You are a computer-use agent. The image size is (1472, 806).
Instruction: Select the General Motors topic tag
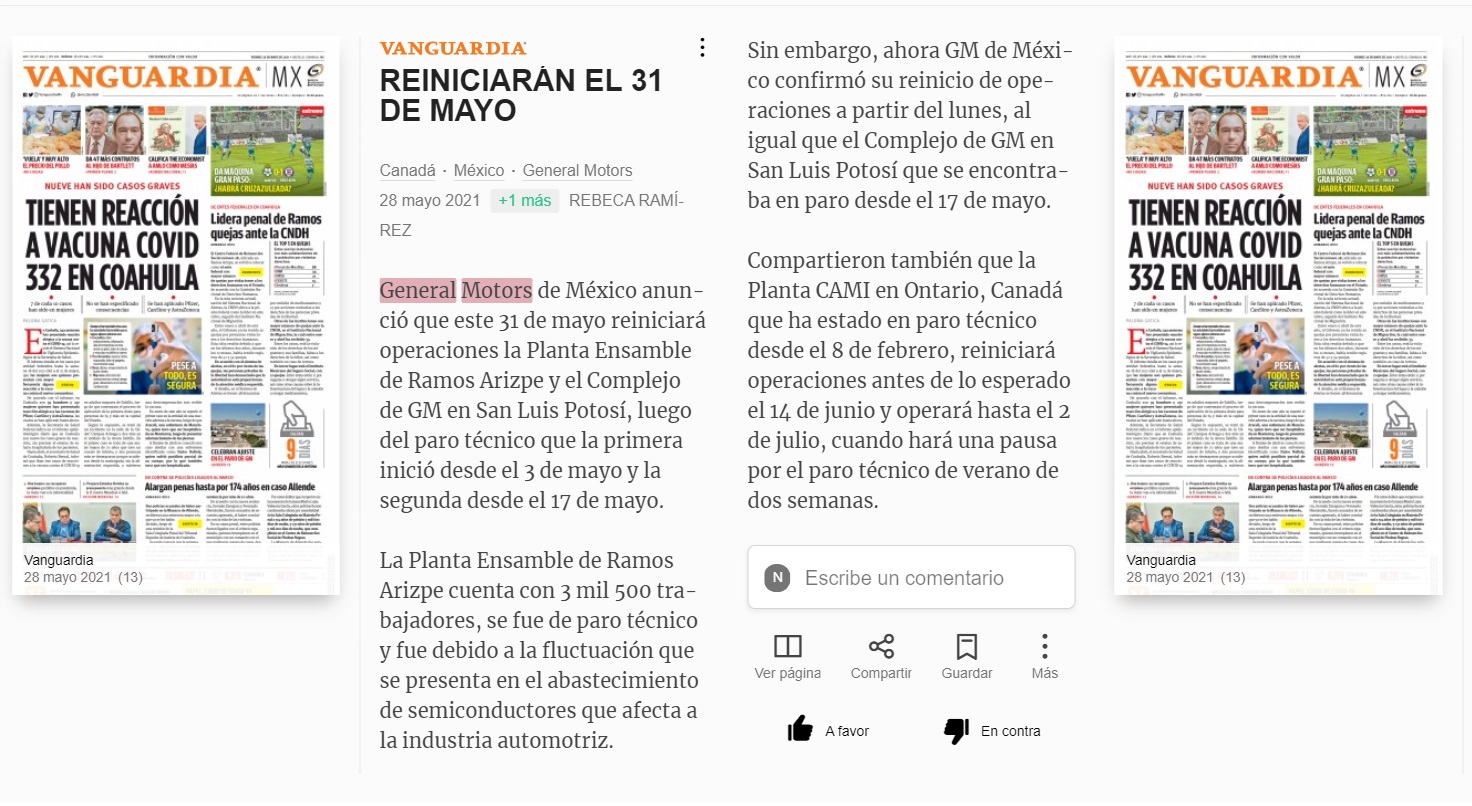point(578,170)
